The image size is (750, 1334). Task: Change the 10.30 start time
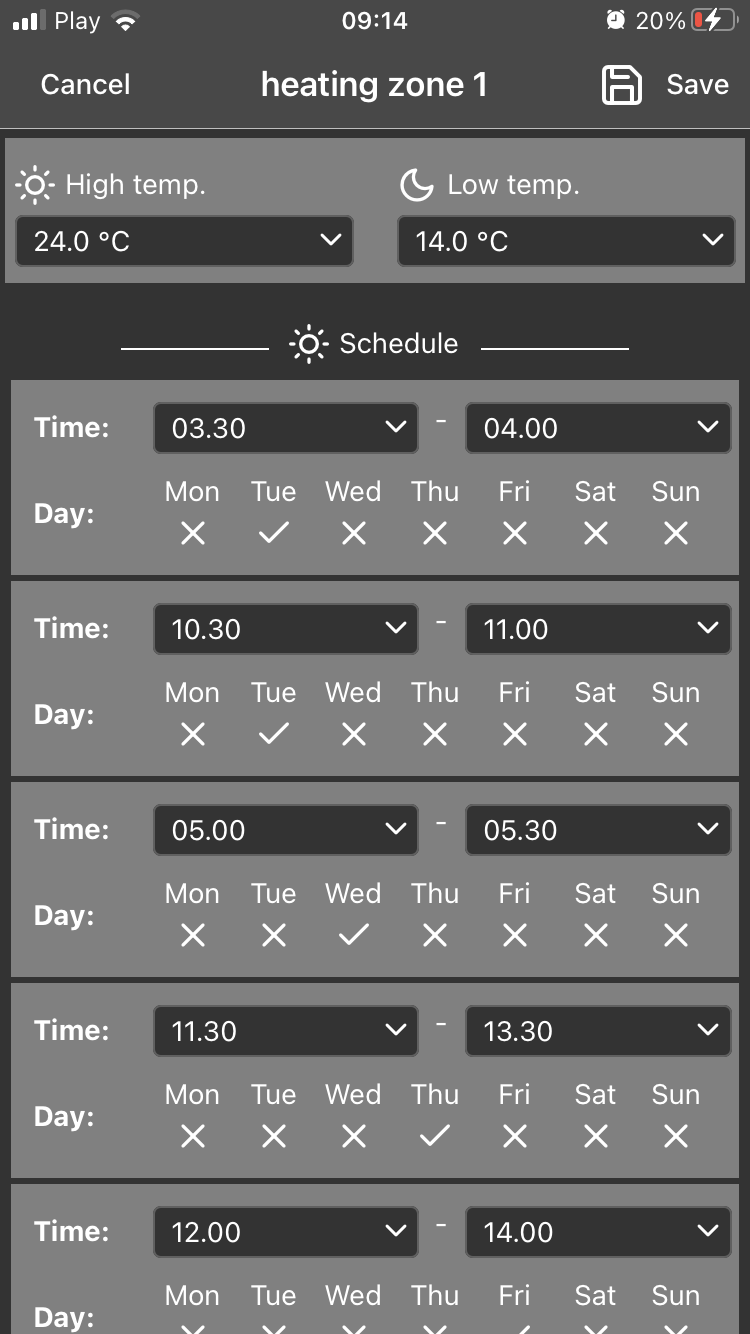pos(286,629)
